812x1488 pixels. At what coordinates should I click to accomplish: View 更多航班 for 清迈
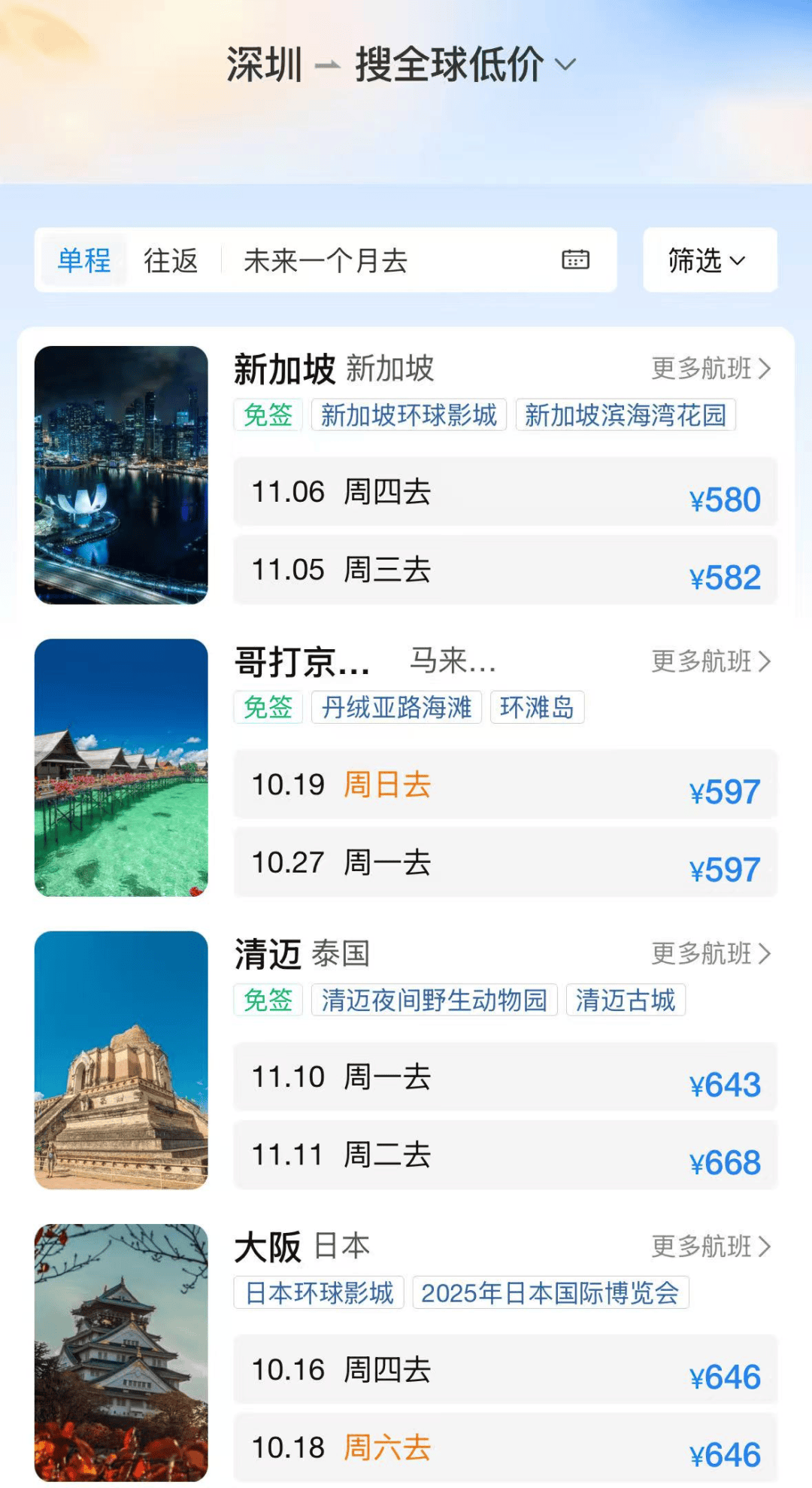(710, 954)
